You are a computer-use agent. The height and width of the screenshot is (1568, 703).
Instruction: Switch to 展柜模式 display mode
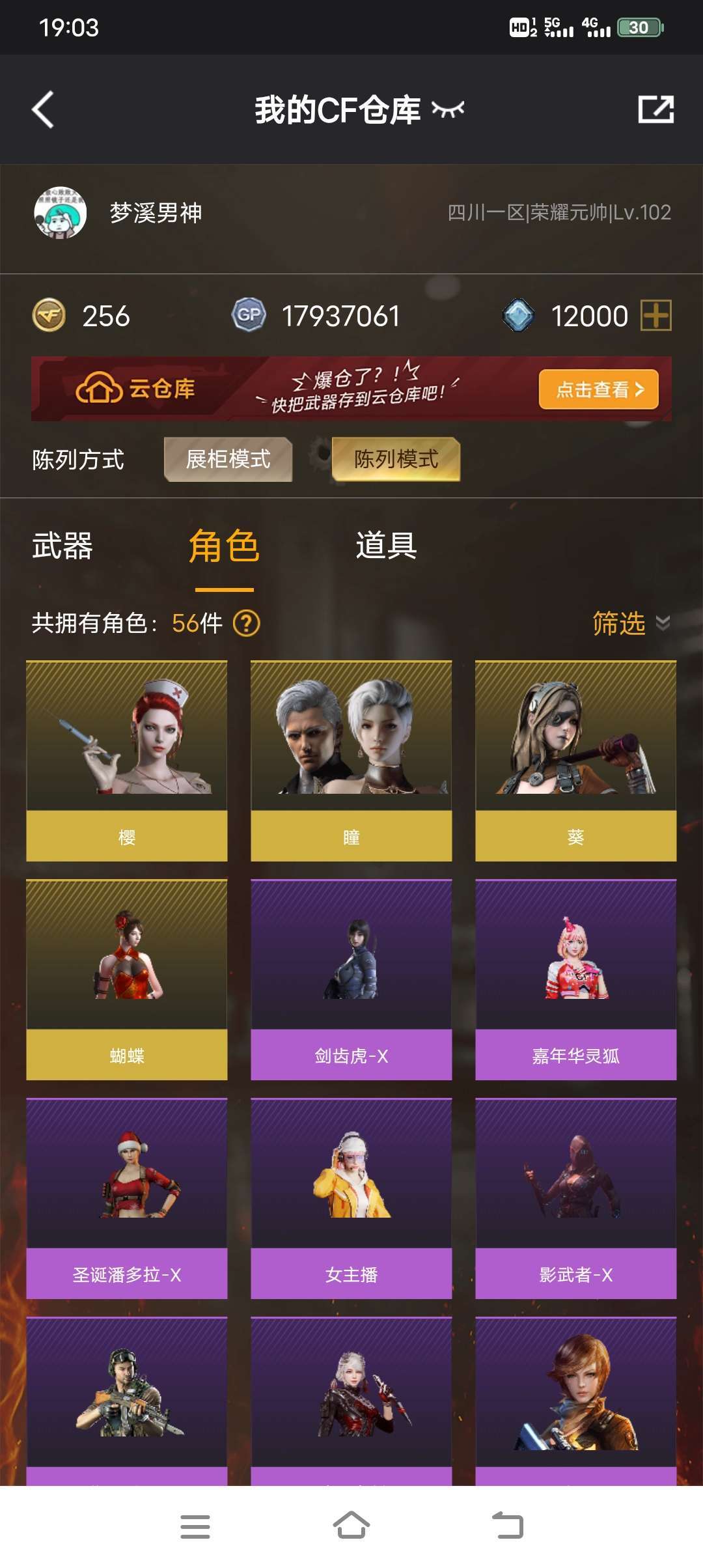(x=228, y=459)
